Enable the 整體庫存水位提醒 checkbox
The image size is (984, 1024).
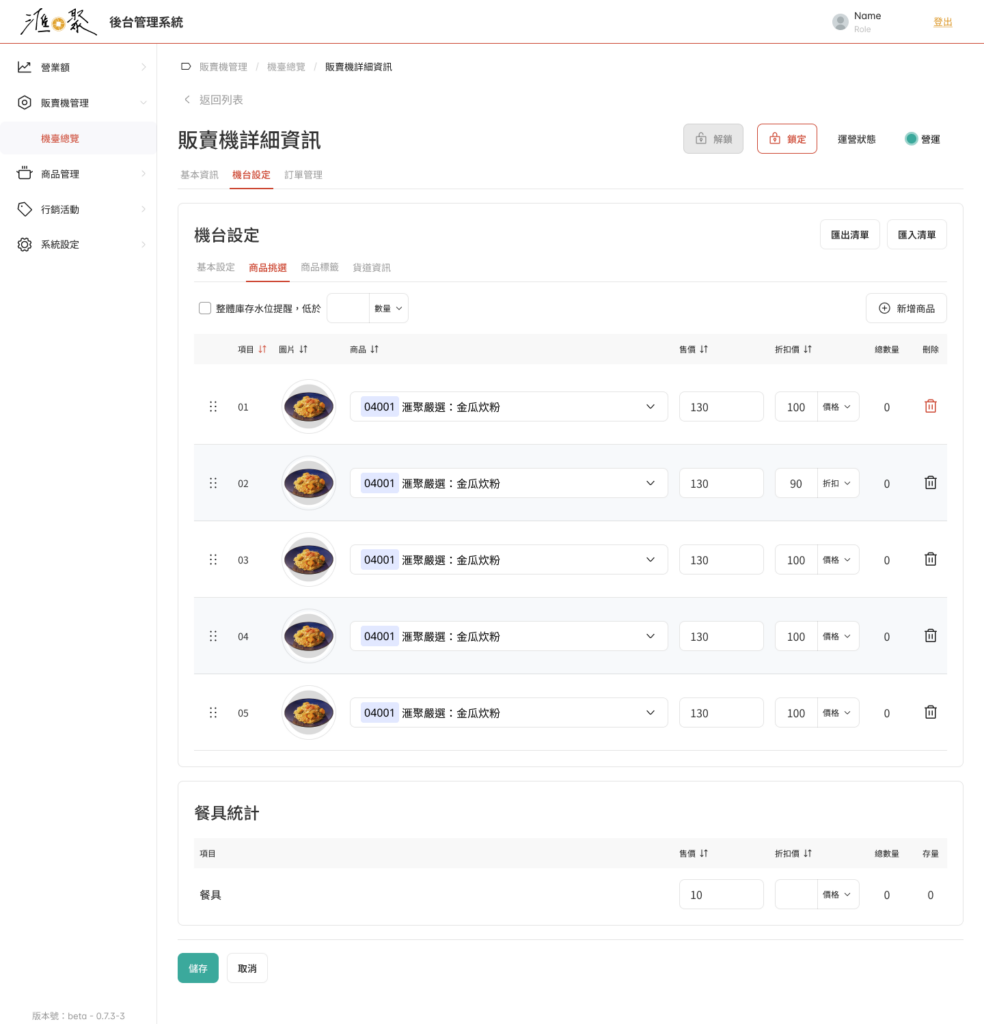(x=205, y=309)
